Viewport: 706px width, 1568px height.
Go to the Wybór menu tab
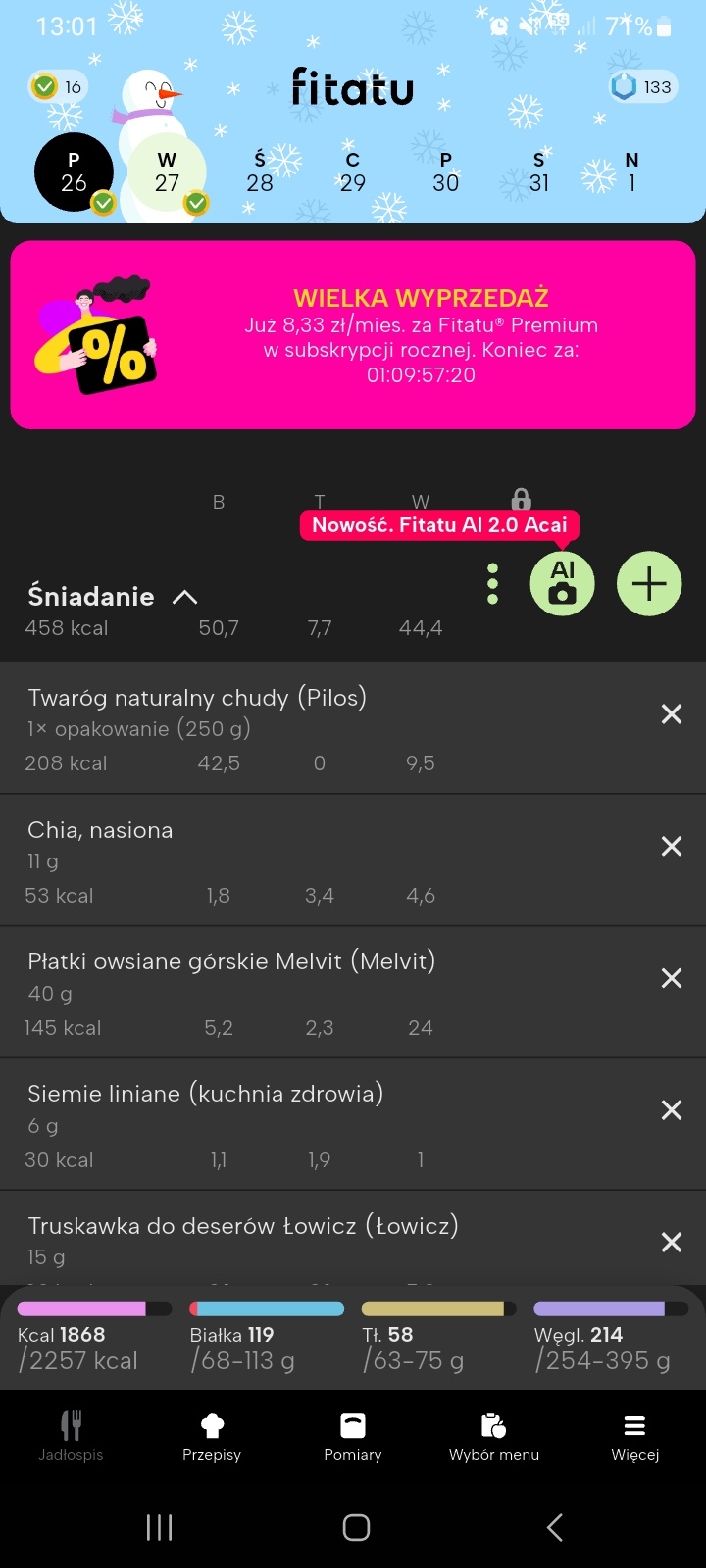coord(494,1437)
